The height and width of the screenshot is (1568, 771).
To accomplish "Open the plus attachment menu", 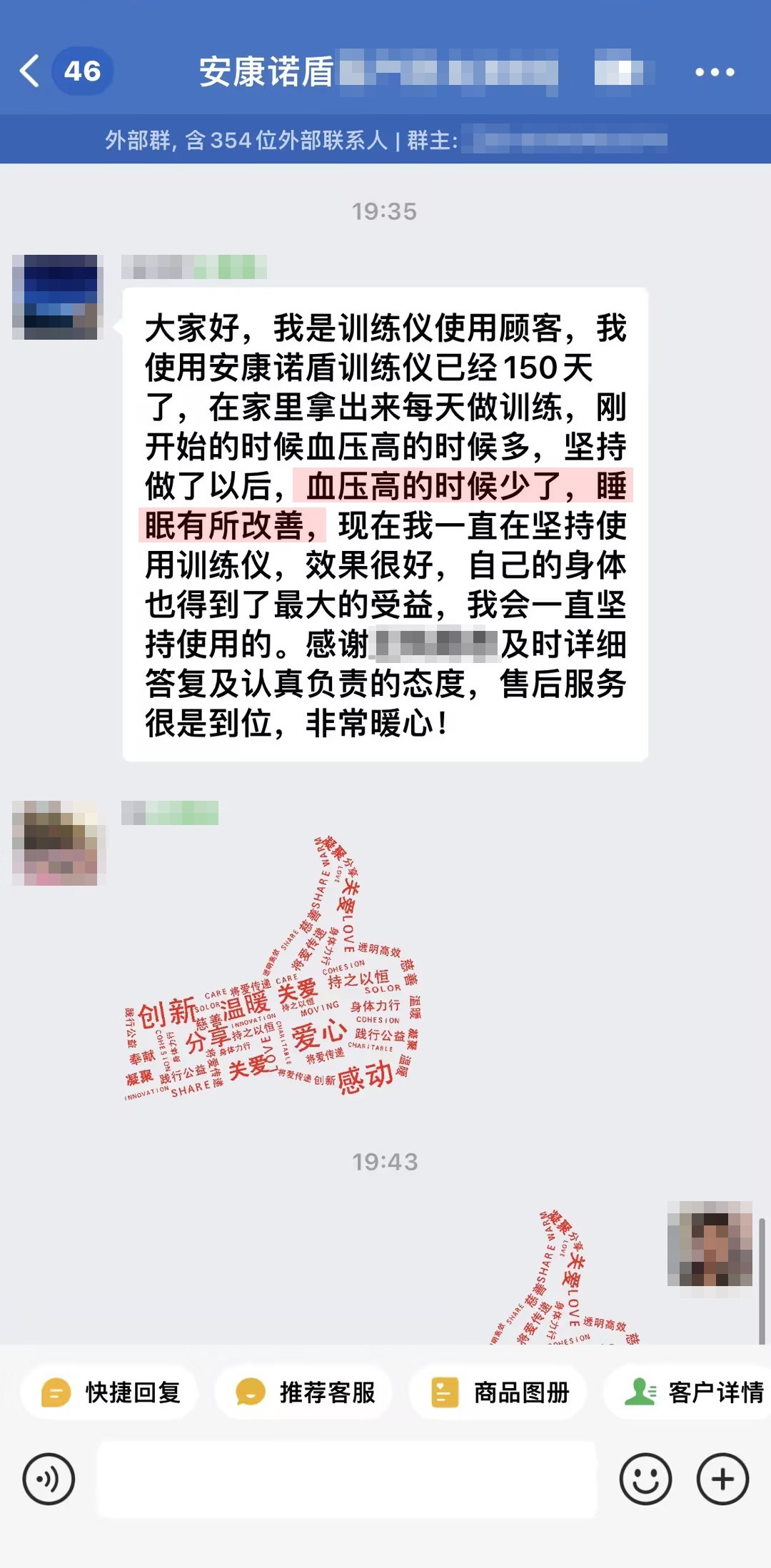I will point(722,1479).
